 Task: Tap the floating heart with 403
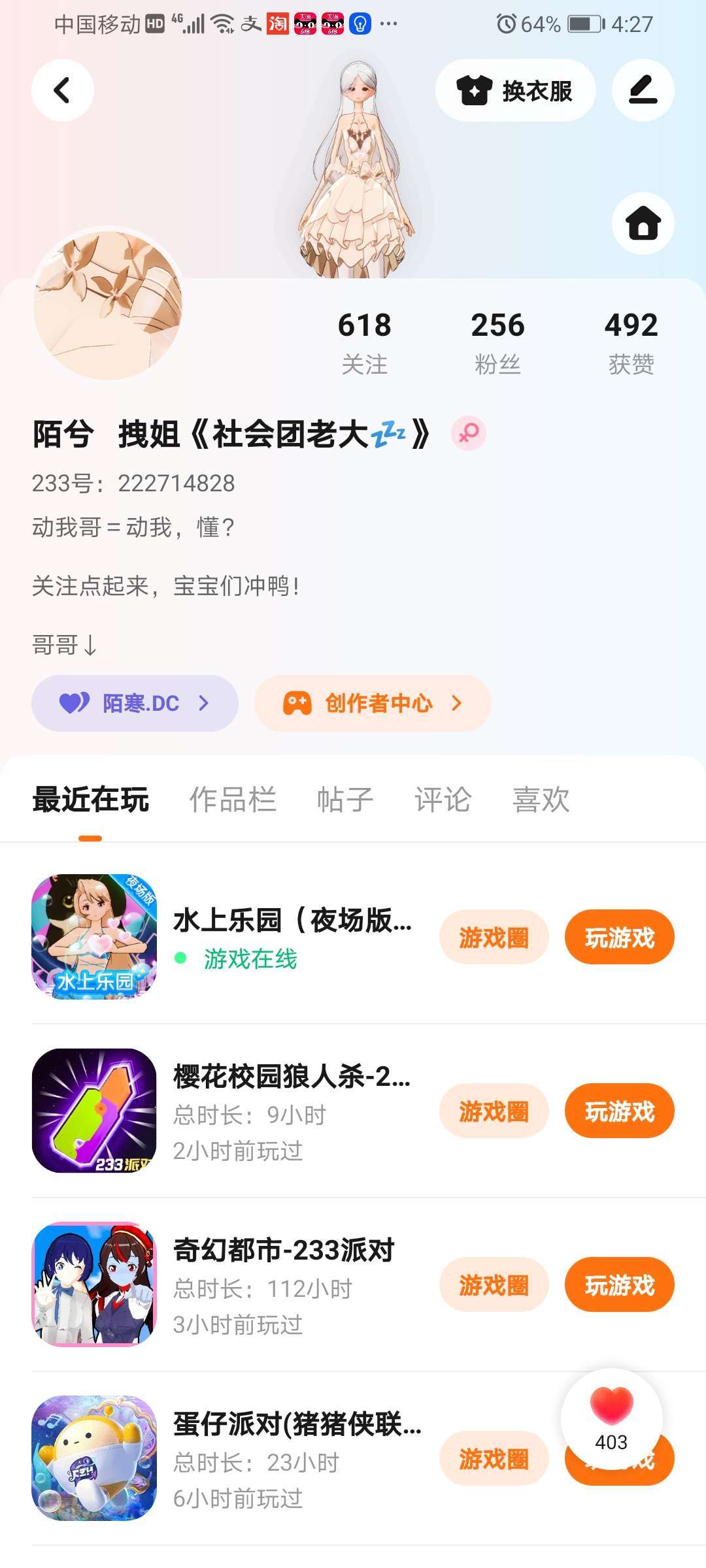[611, 1418]
